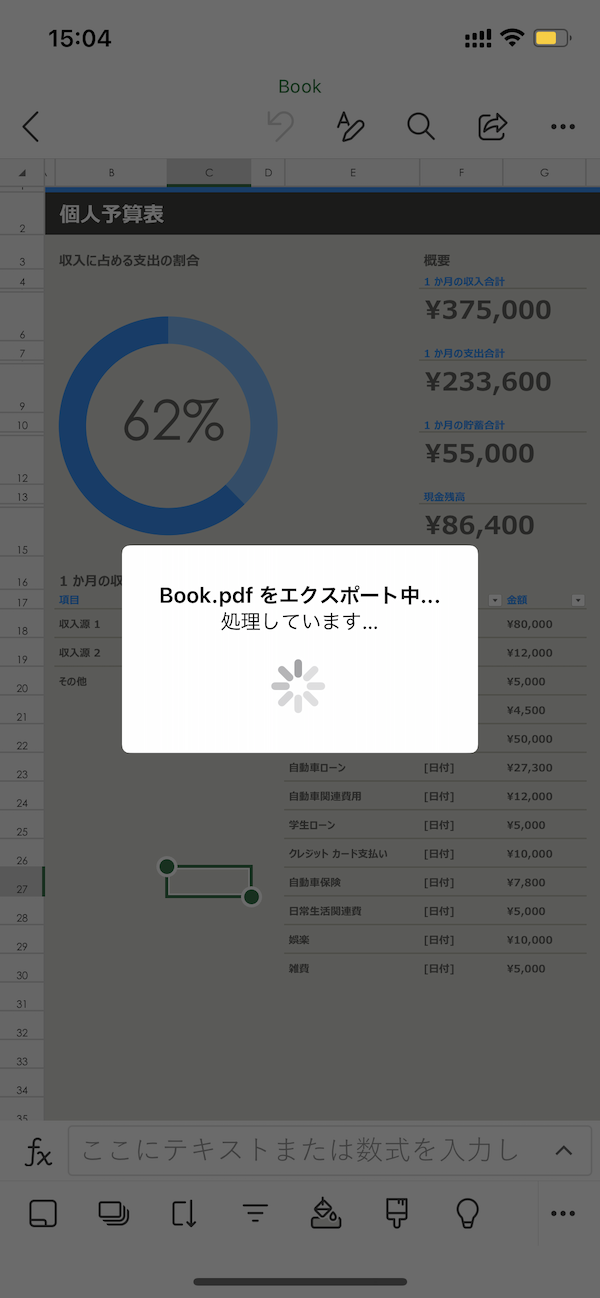Open the fill color bucket

327,1212
